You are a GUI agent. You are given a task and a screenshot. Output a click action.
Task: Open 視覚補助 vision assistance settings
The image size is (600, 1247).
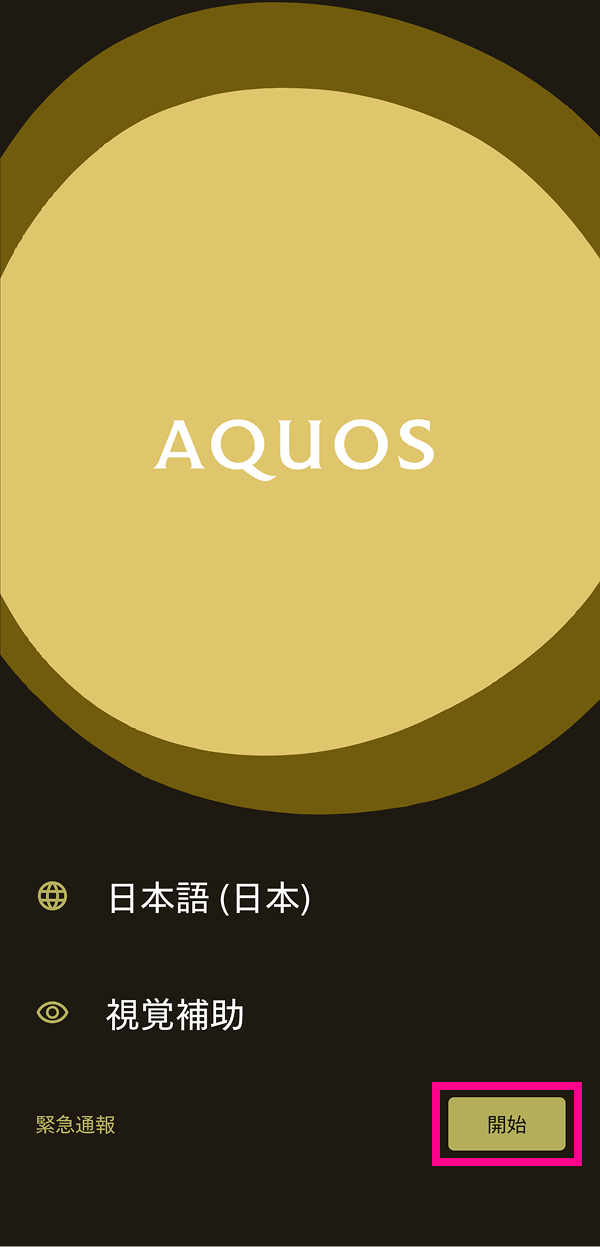tap(175, 1014)
